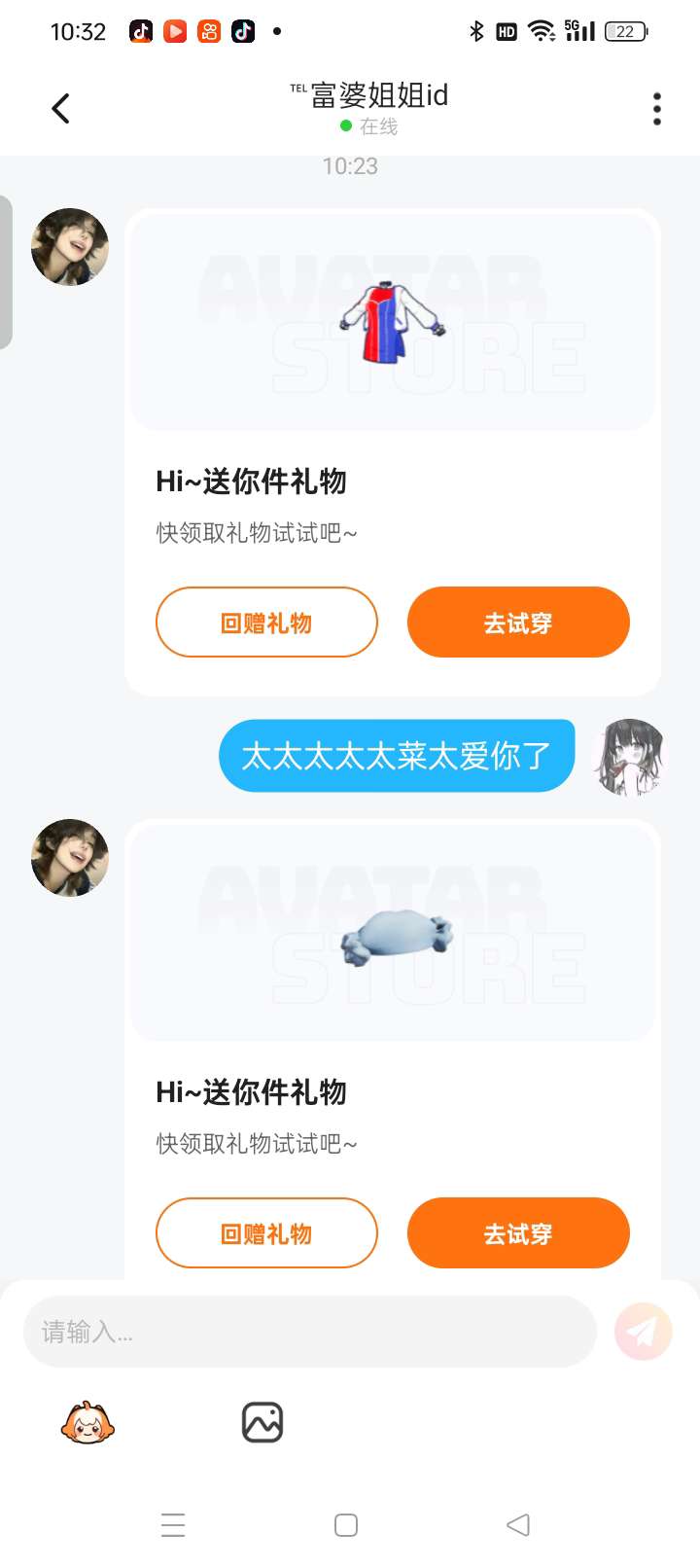
Task: Tap 回赠礼物 on the blue hat gift card
Action: 266,1233
